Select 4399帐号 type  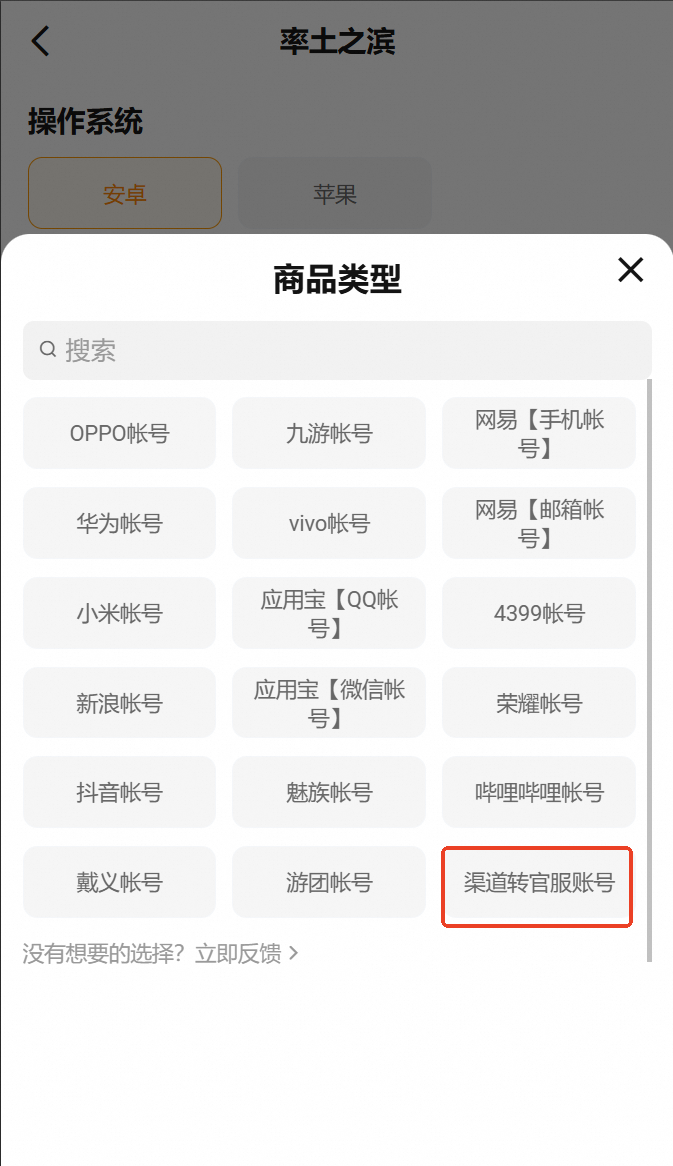point(539,613)
